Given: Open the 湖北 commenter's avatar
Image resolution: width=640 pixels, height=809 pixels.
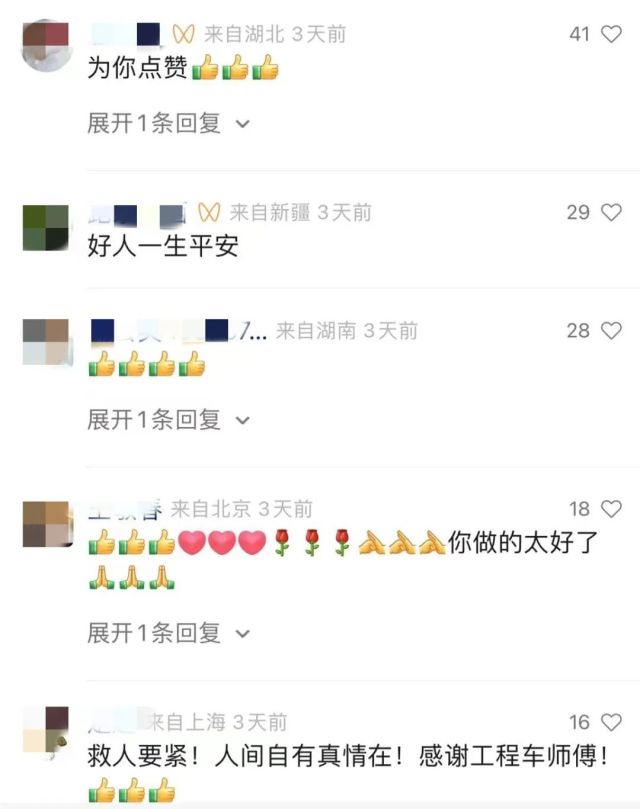Looking at the screenshot, I should (45, 46).
